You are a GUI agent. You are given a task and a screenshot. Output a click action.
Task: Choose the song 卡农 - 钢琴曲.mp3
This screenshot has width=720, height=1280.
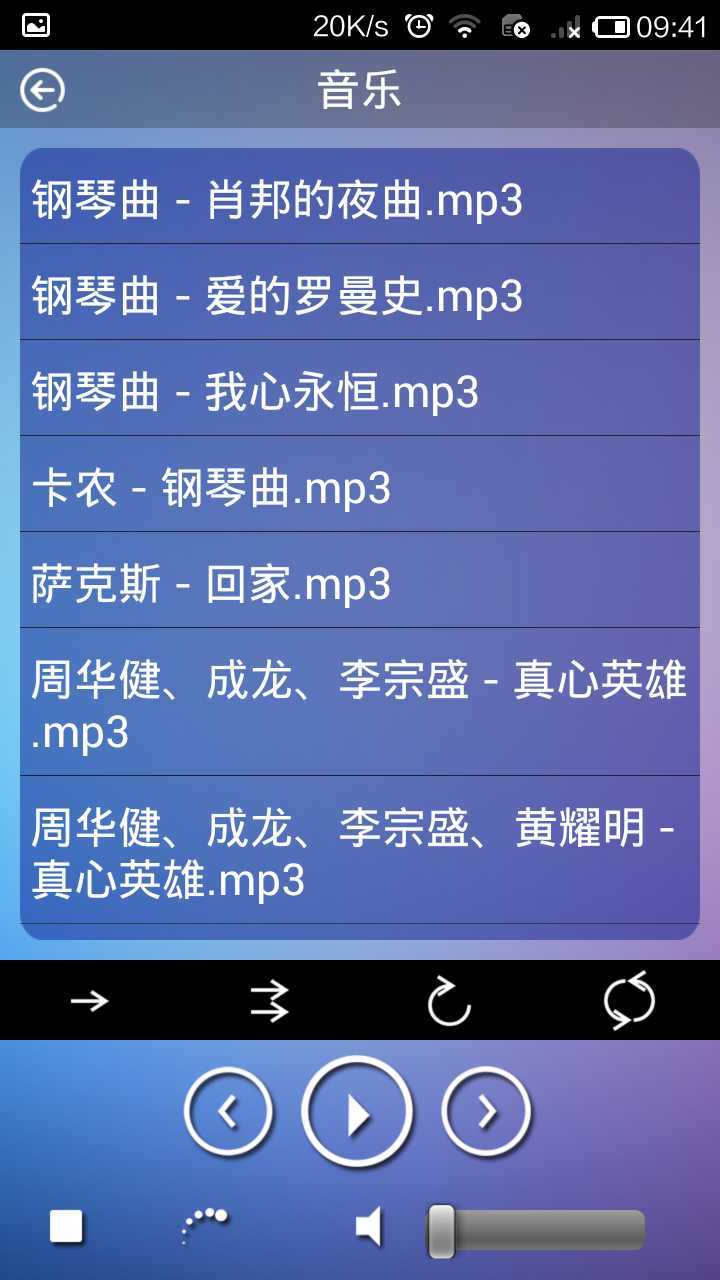(360, 484)
